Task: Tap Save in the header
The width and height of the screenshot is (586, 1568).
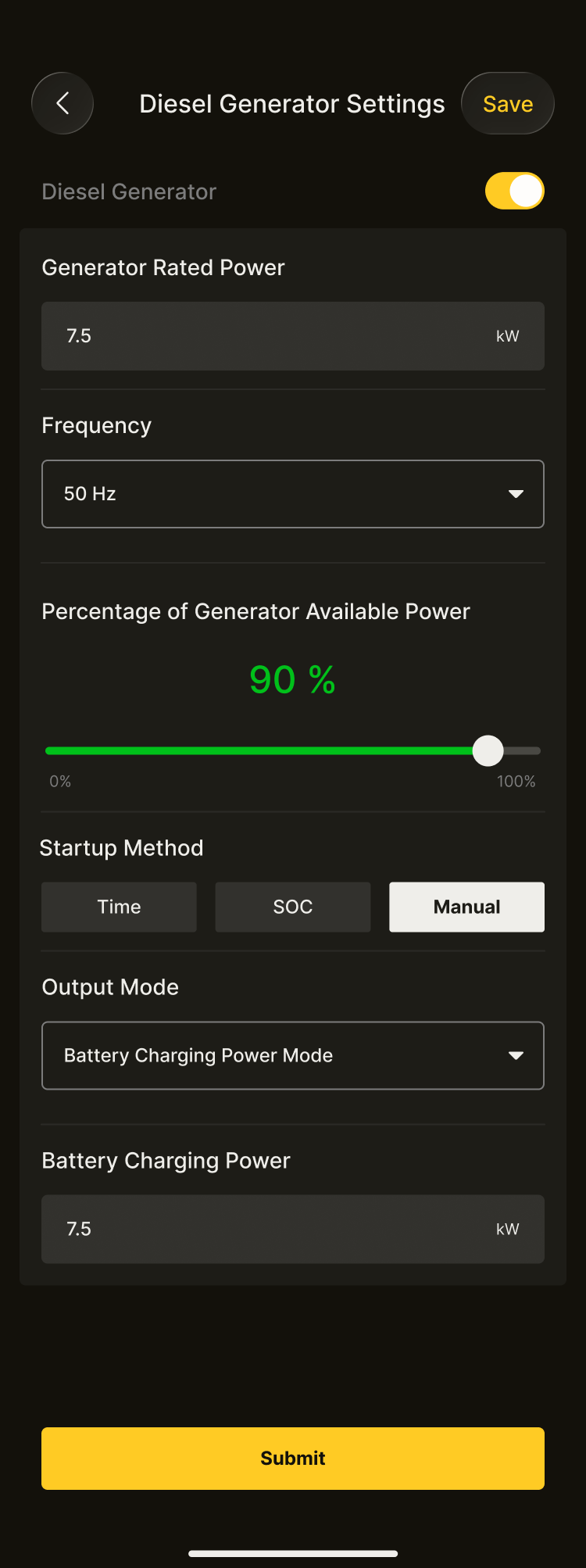Action: pyautogui.click(x=508, y=103)
